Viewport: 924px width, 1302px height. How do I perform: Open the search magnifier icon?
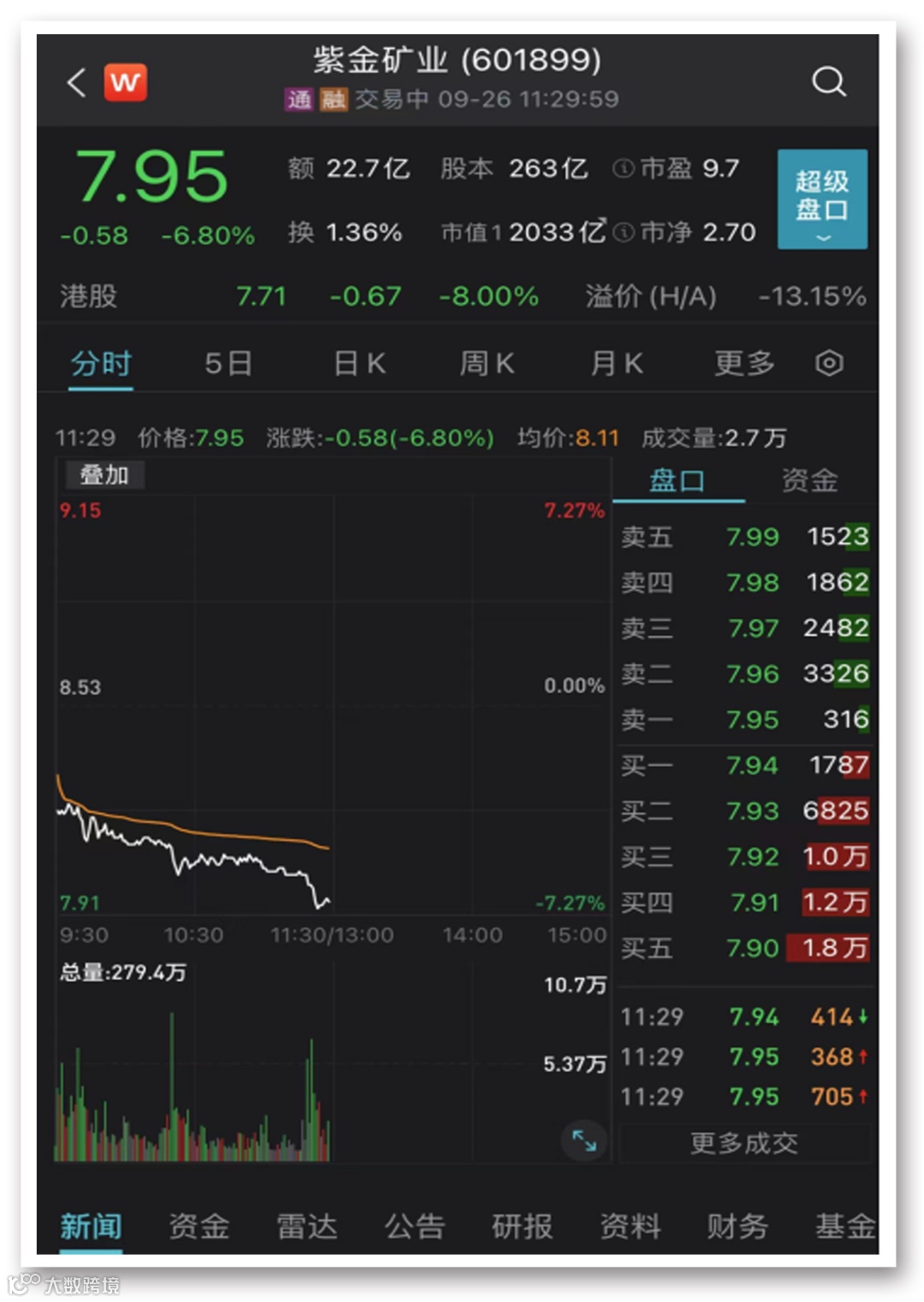(x=827, y=82)
